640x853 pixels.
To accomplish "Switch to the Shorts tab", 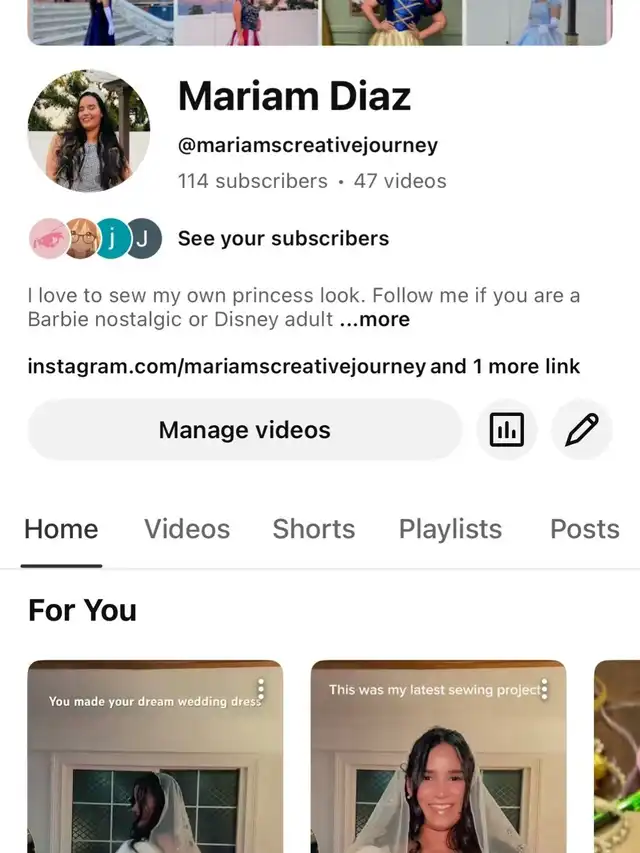I will tap(313, 529).
